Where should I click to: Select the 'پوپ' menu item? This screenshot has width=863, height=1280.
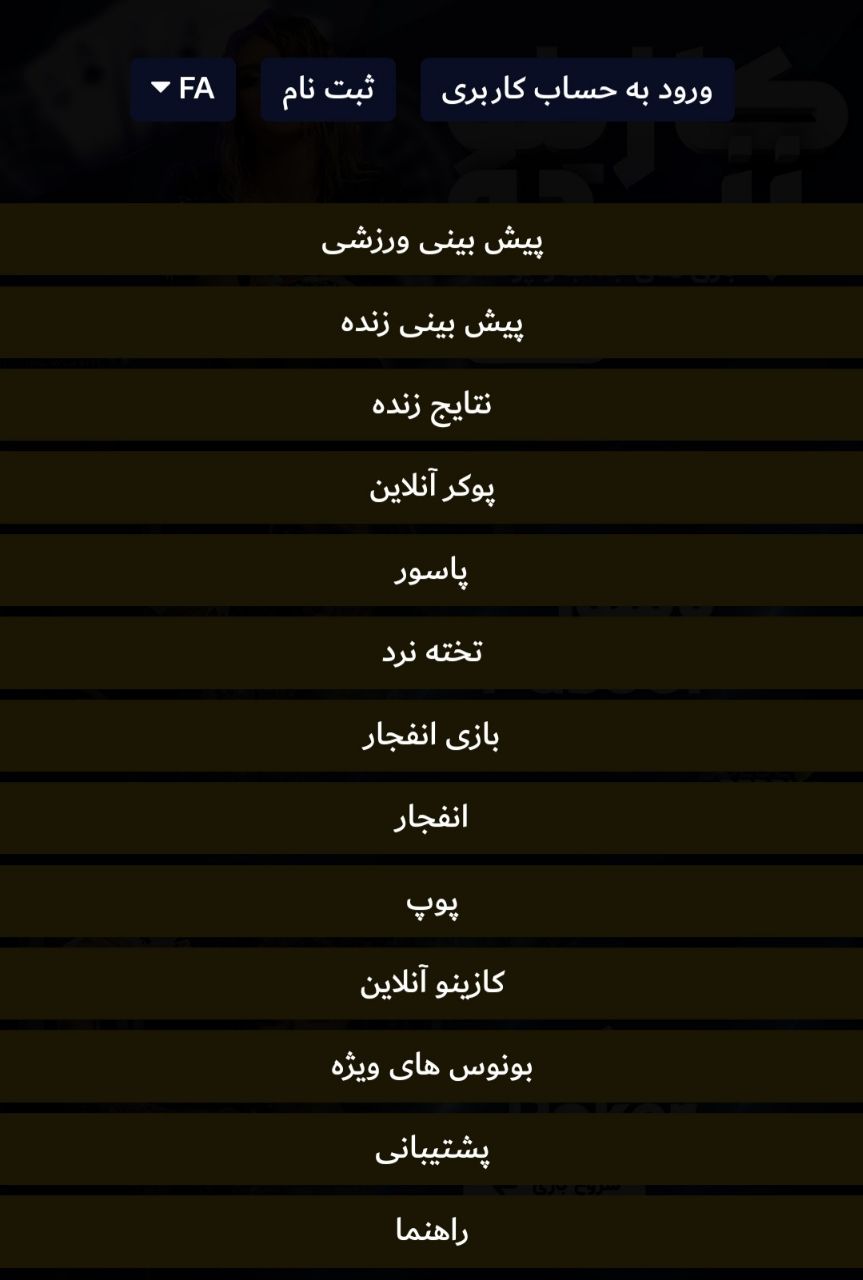click(x=431, y=901)
